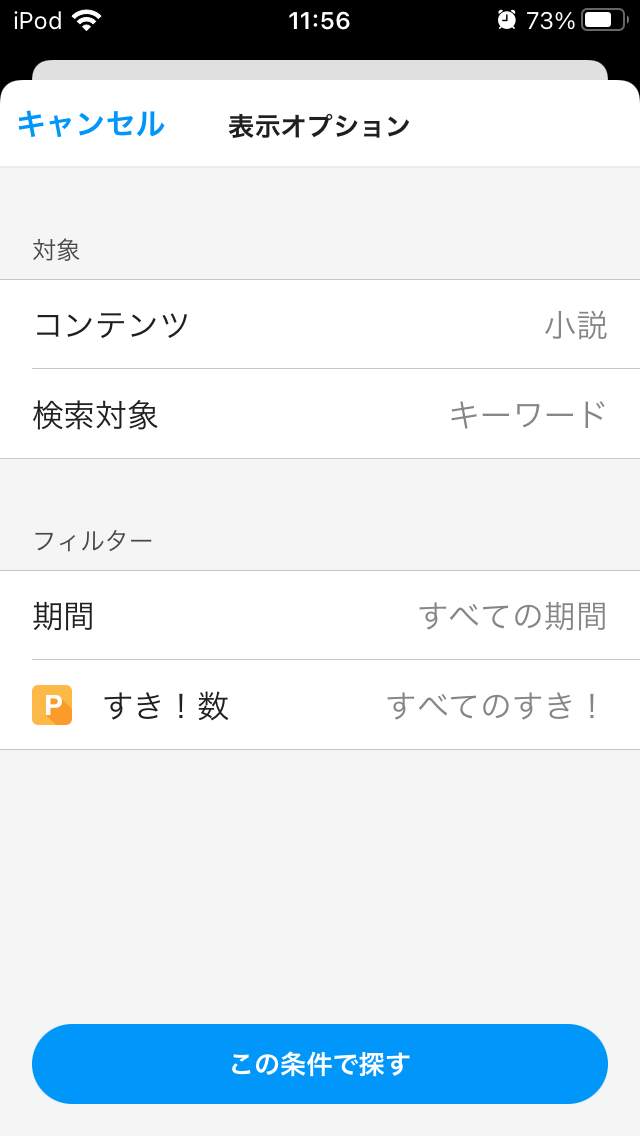Tap キャンセル to close display options

(x=91, y=125)
